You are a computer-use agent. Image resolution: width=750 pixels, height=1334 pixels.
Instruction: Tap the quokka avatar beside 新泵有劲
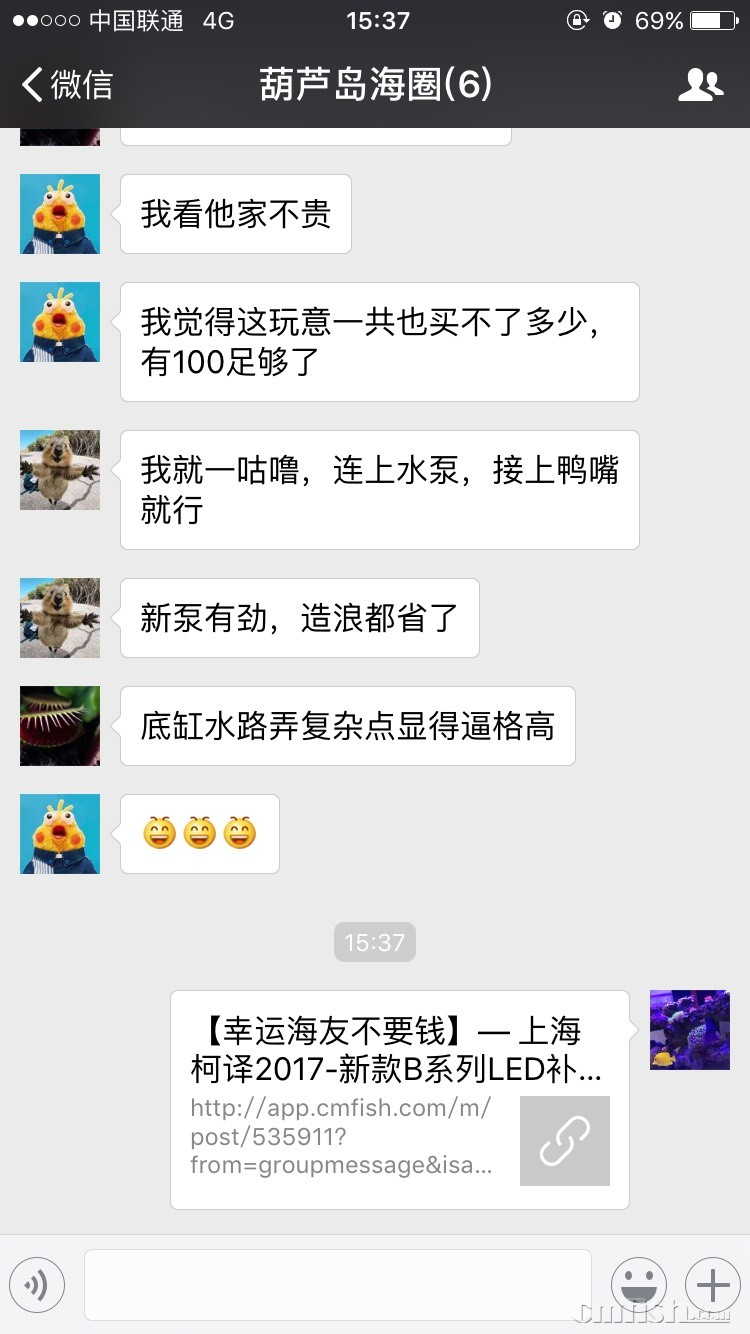coord(60,618)
